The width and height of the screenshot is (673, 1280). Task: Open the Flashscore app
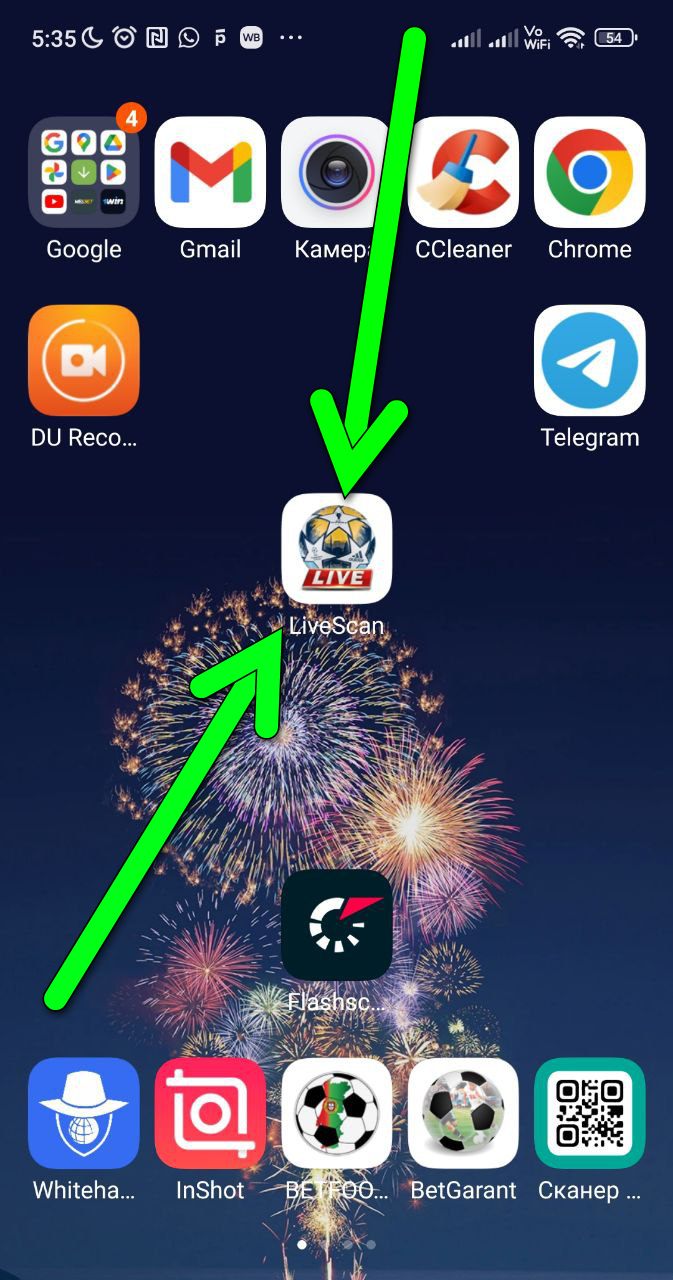coord(336,924)
